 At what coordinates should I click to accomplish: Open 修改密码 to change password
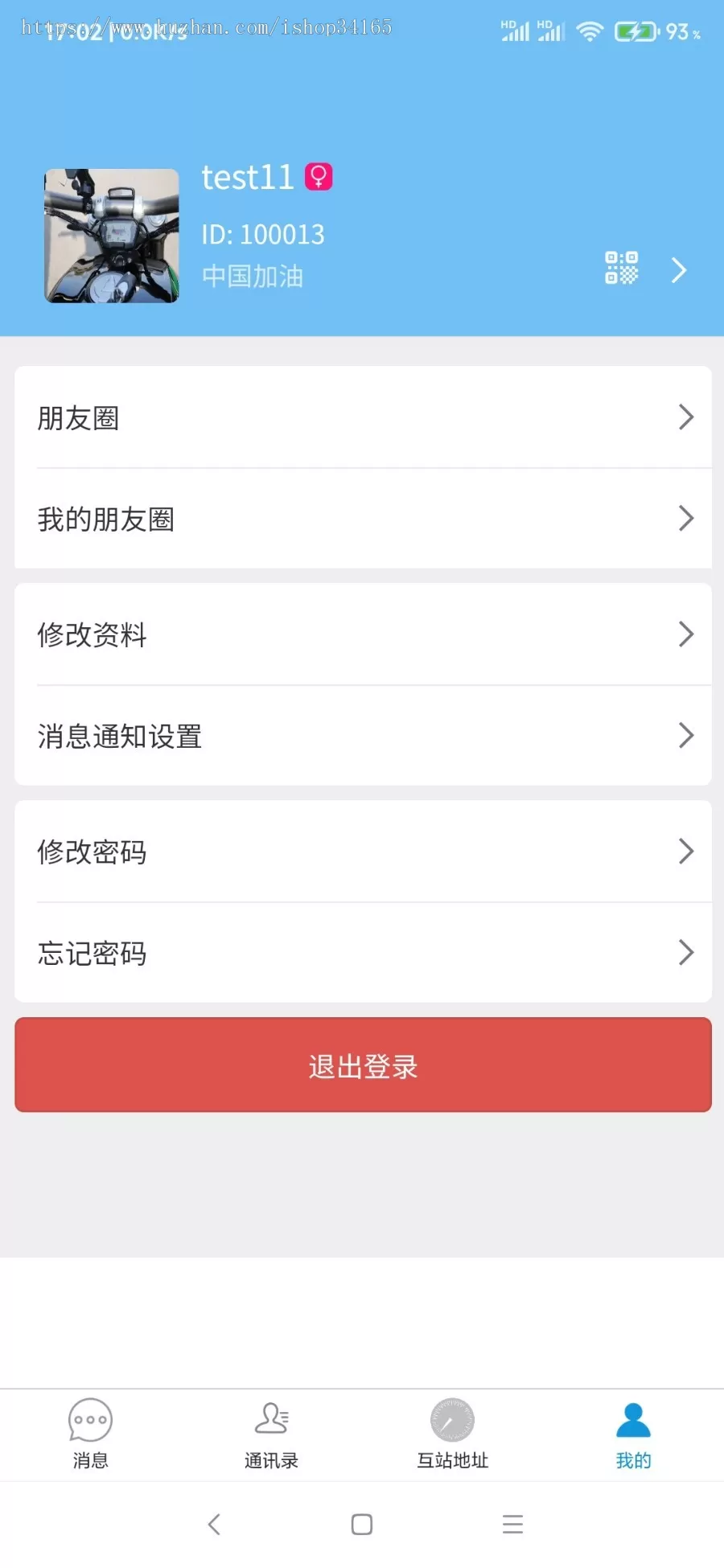[362, 852]
